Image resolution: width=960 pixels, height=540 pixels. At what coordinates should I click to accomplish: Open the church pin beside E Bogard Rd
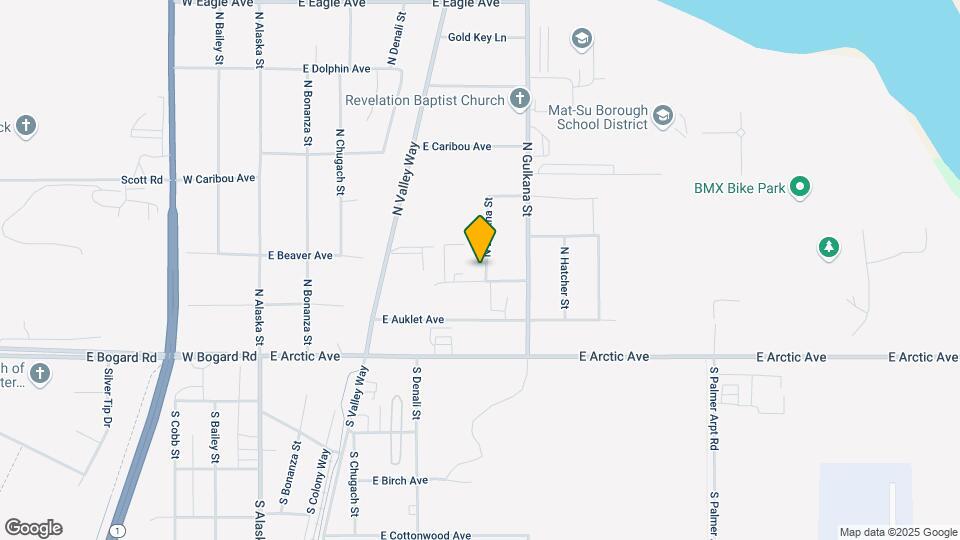point(40,373)
